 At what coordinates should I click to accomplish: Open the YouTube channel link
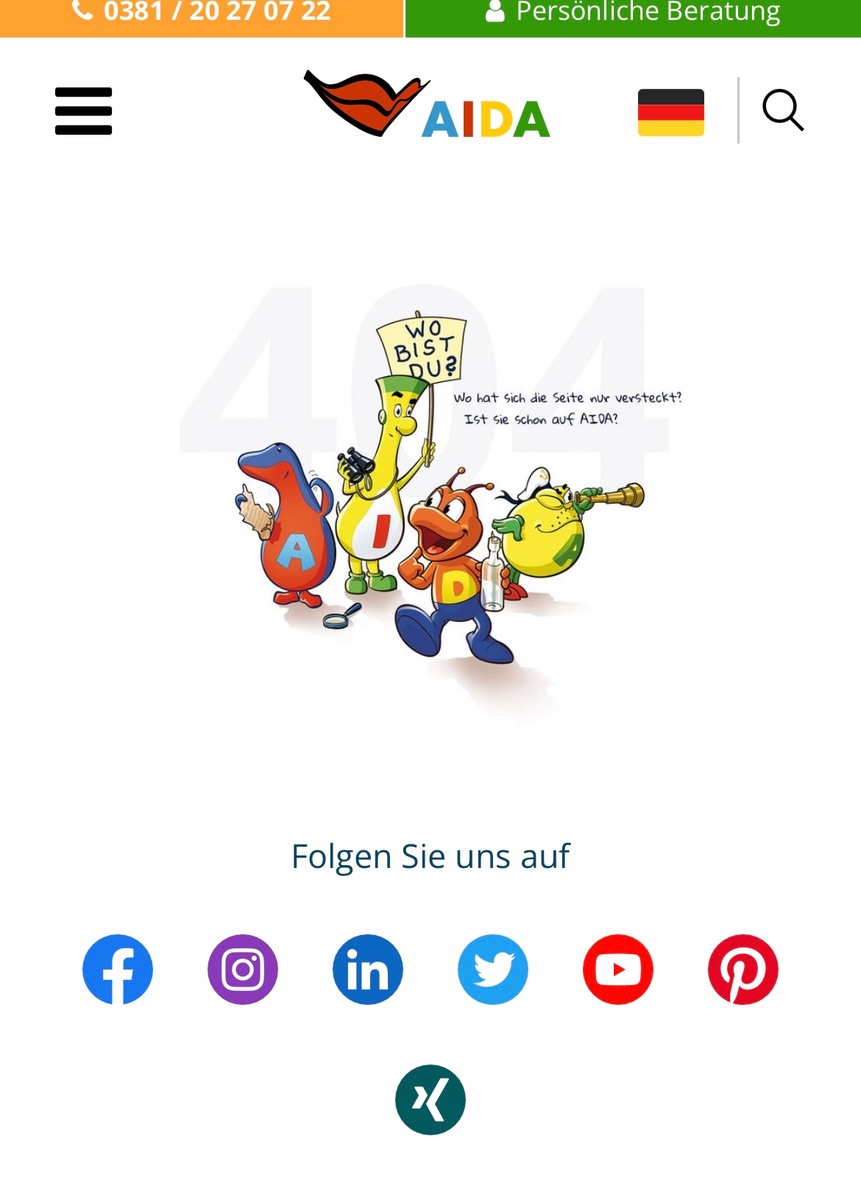click(618, 969)
